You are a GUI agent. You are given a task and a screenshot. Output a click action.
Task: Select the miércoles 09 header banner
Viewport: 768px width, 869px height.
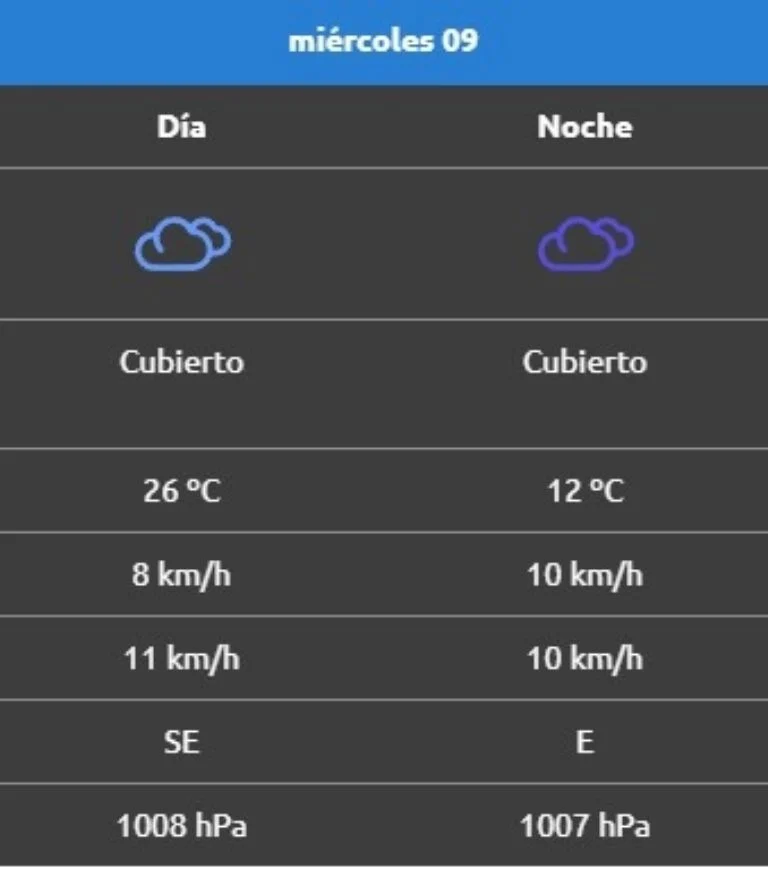[384, 42]
